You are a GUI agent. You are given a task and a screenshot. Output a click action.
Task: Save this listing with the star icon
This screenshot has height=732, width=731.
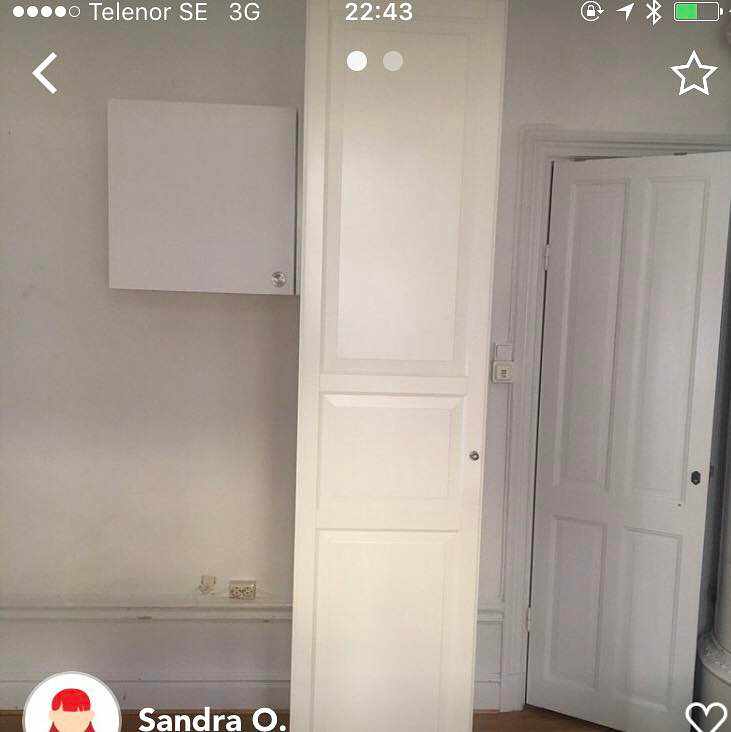[693, 74]
